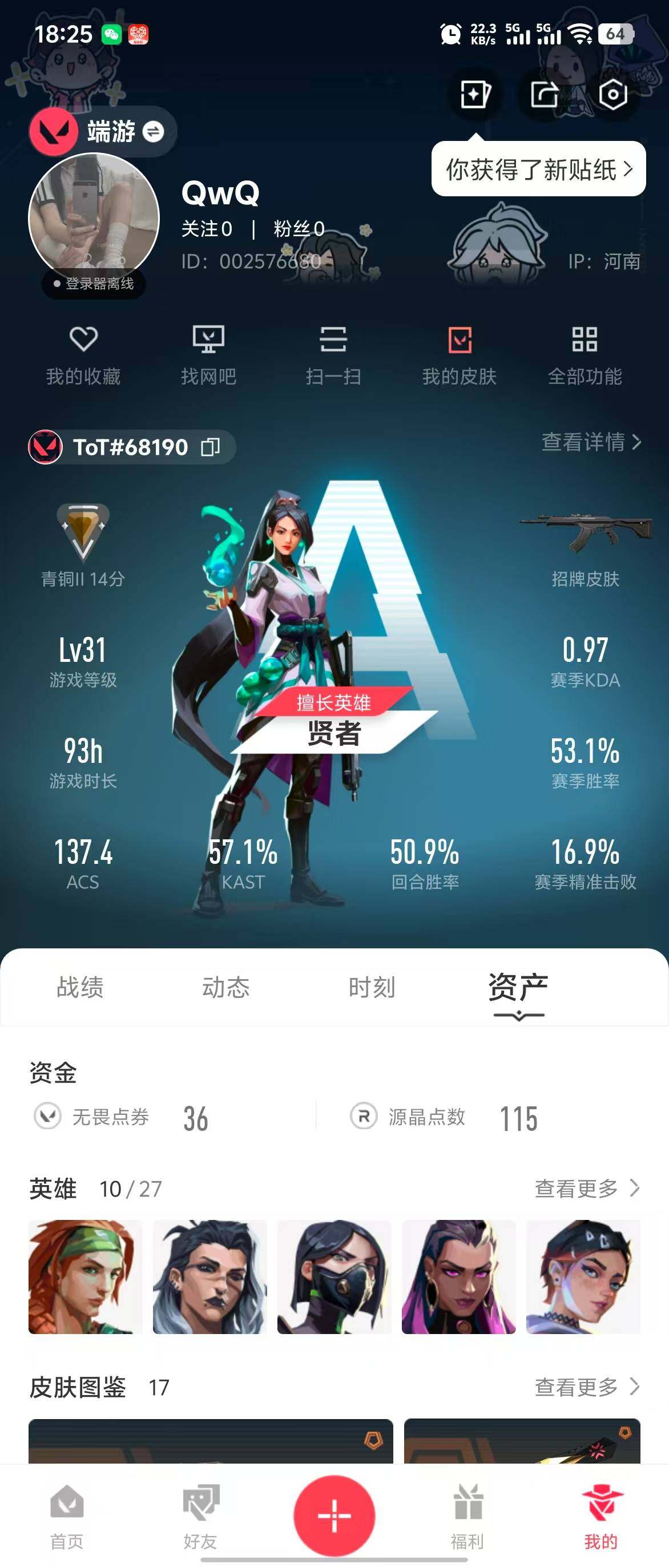Go to the 首页 home tab
The height and width of the screenshot is (1568, 669).
[x=66, y=1516]
